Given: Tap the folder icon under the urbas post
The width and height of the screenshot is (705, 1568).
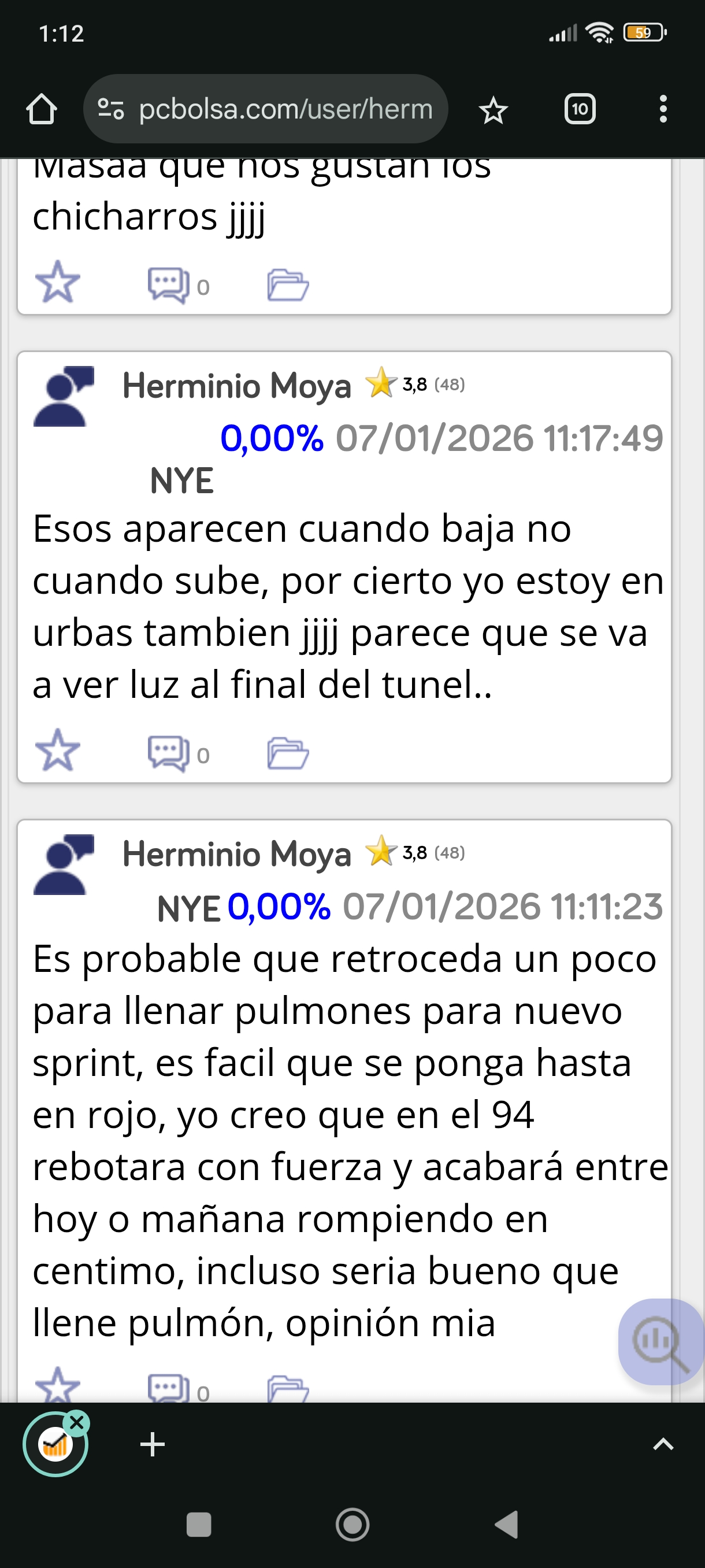Looking at the screenshot, I should [x=288, y=753].
